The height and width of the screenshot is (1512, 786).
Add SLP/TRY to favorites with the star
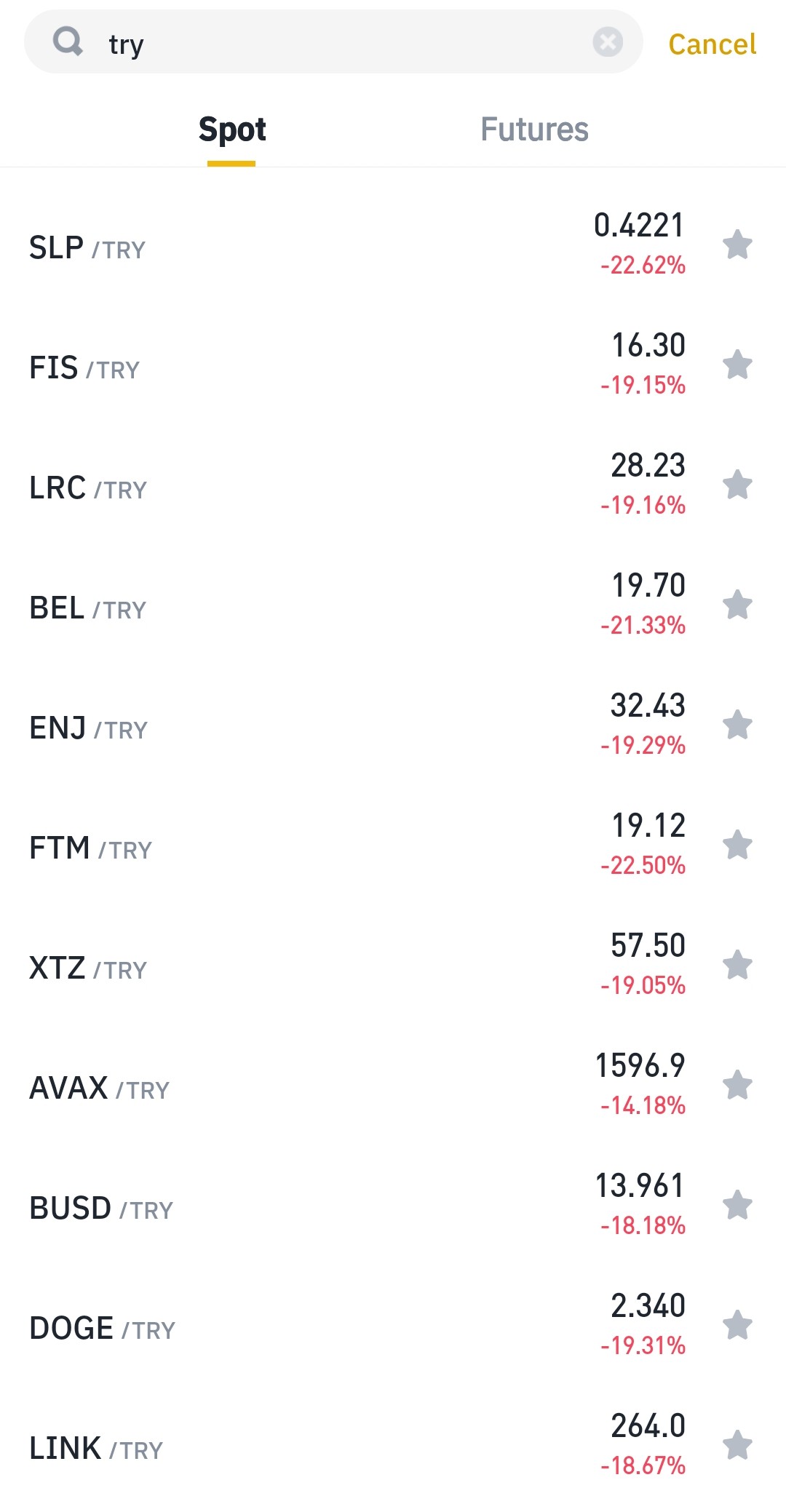(737, 244)
